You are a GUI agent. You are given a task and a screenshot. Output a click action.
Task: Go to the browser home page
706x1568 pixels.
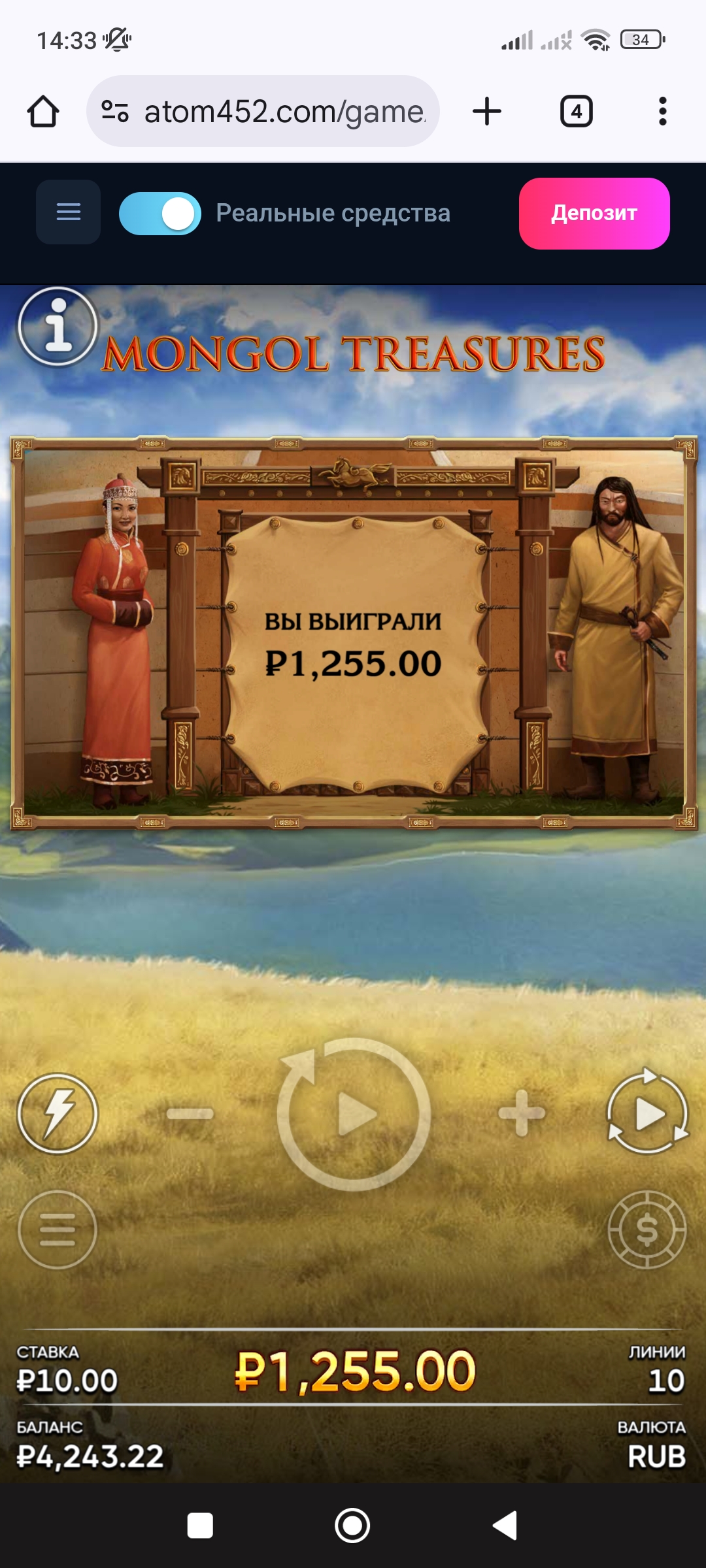coord(43,112)
